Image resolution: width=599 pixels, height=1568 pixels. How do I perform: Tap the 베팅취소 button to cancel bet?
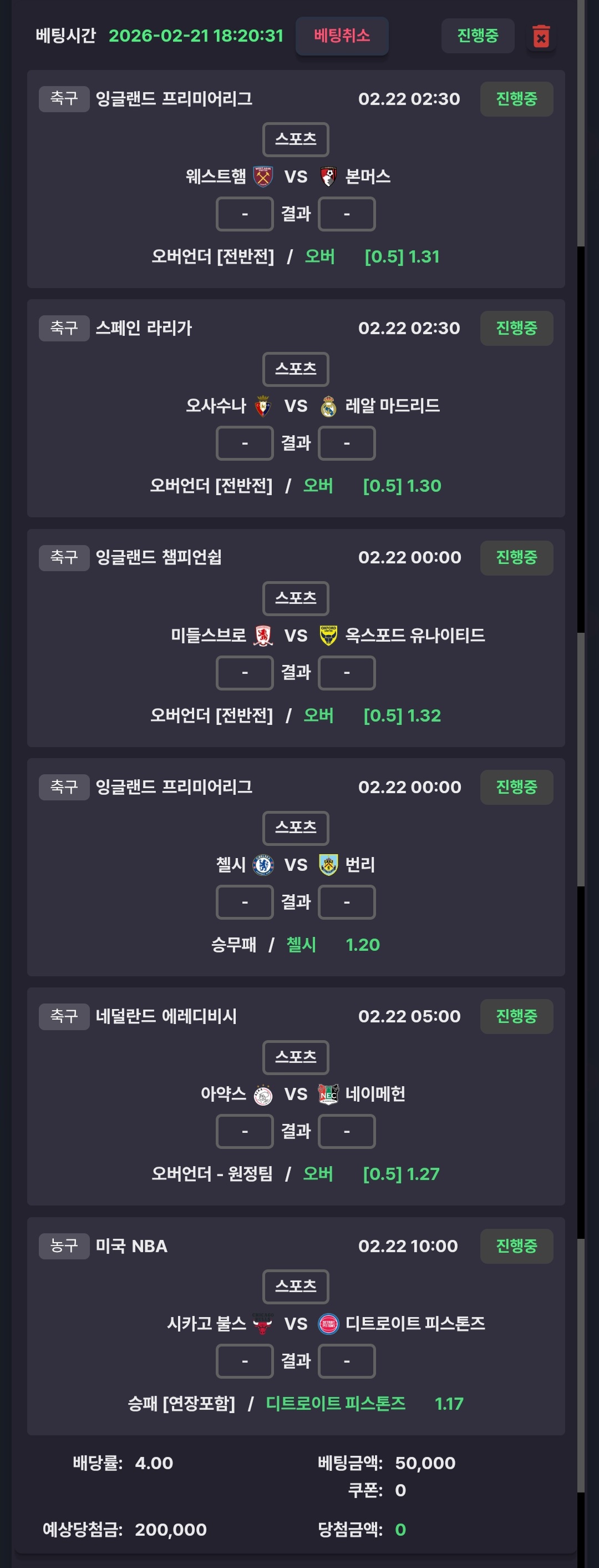point(342,36)
